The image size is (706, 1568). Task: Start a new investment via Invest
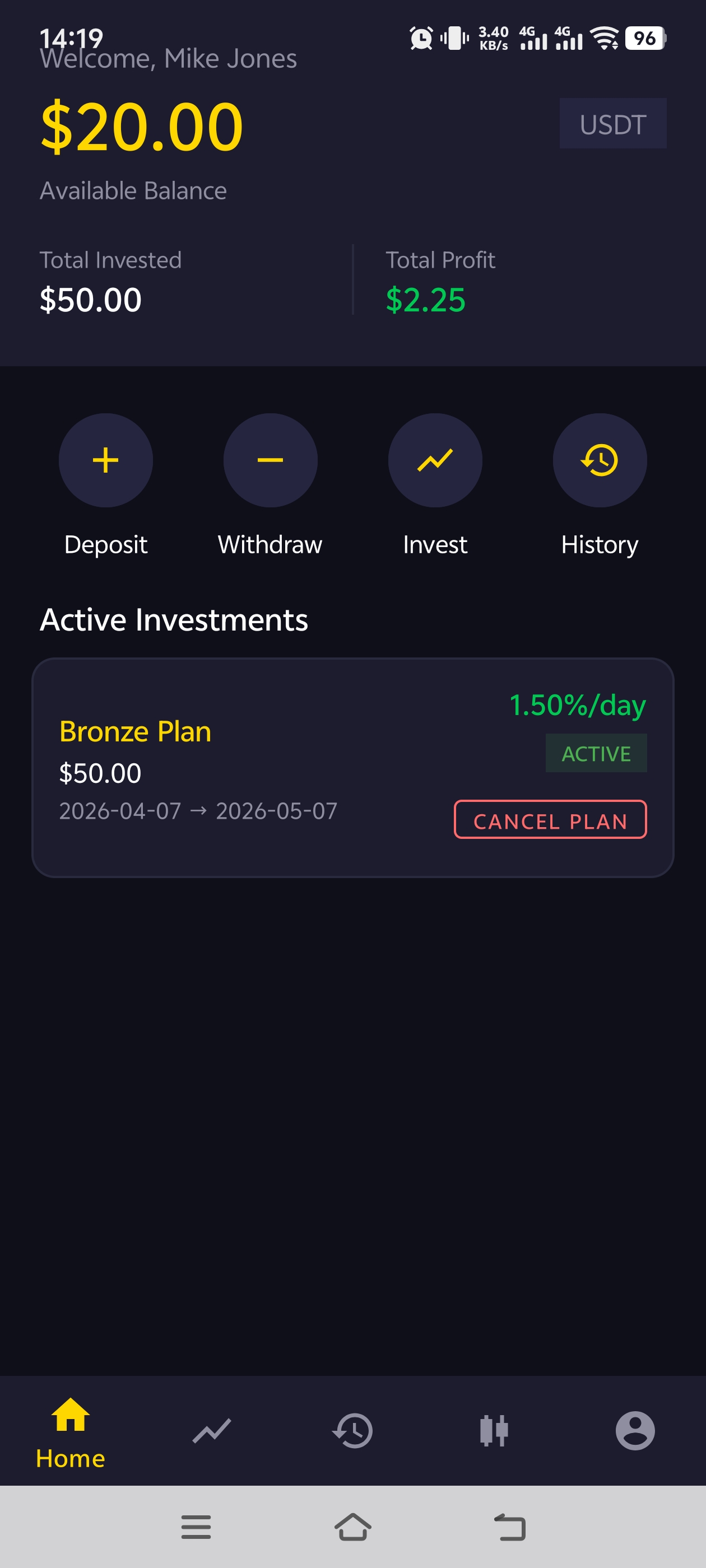point(435,460)
